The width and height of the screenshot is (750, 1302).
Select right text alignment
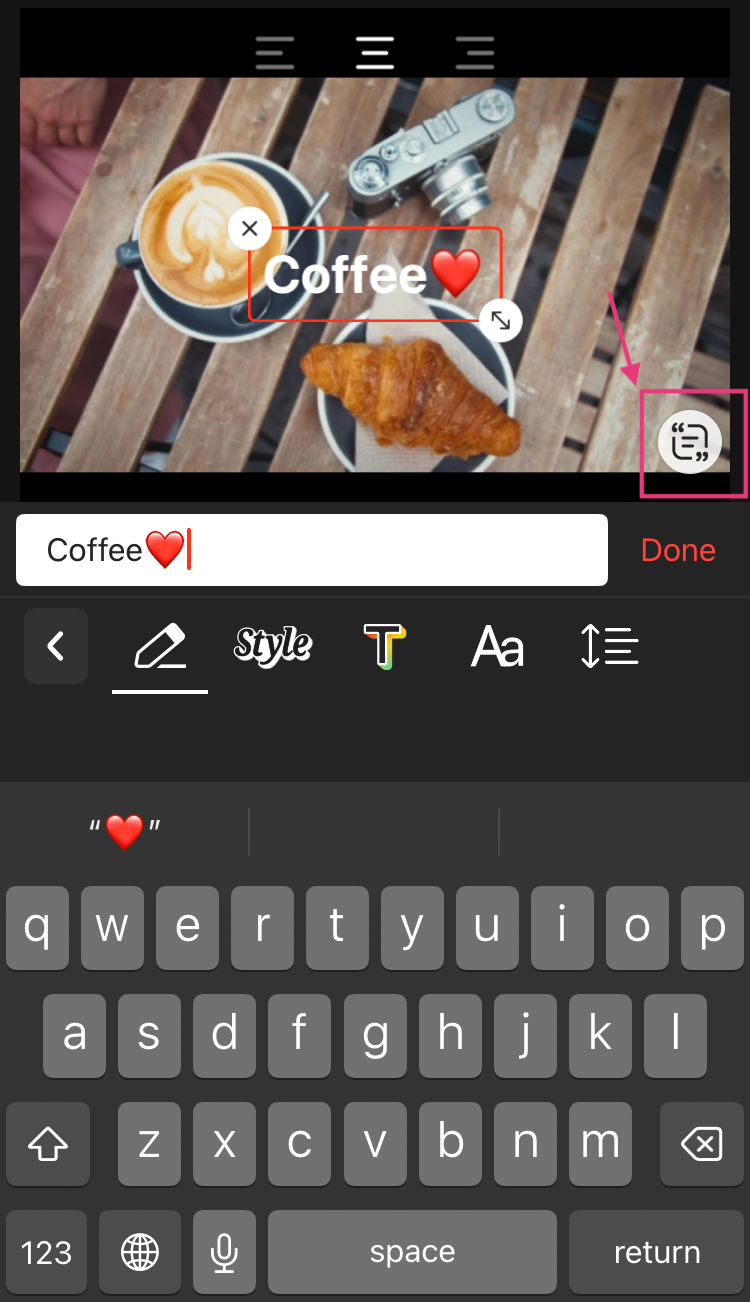tap(475, 53)
